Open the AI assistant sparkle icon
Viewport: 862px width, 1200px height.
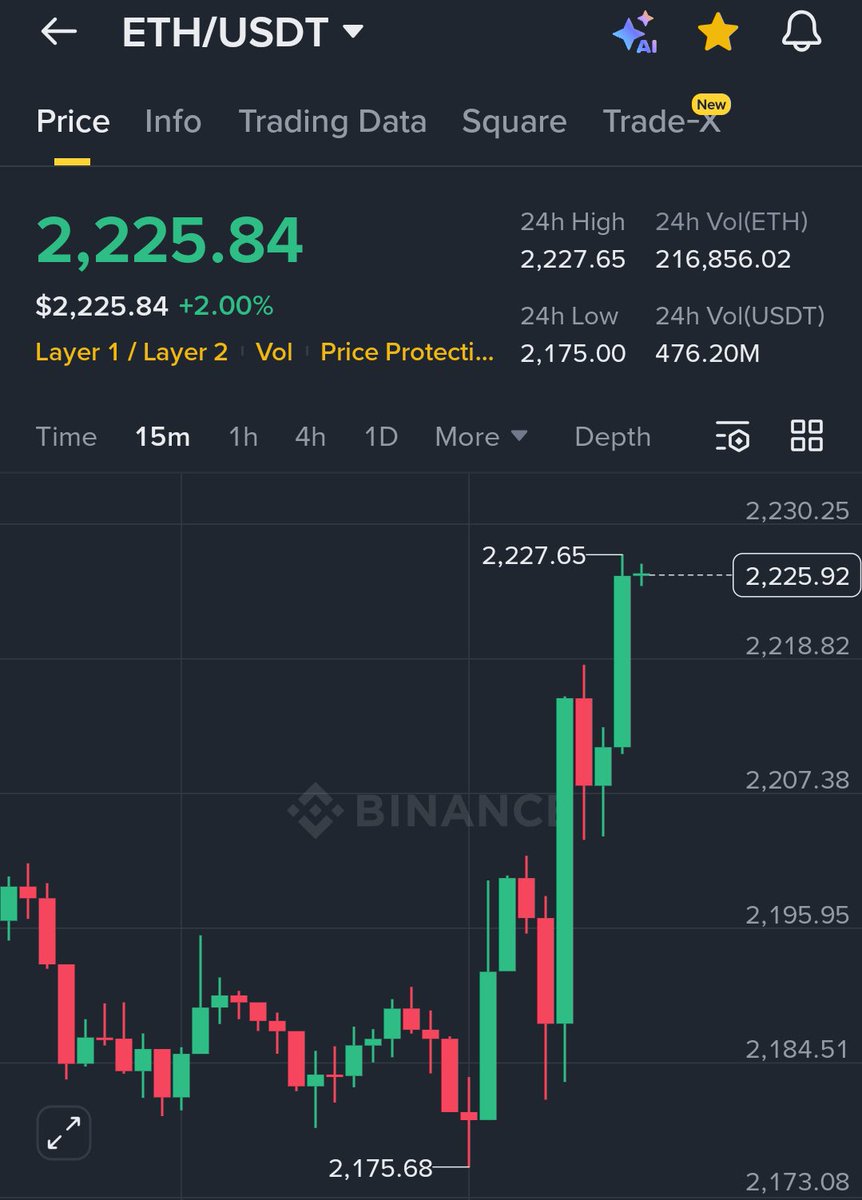coord(635,33)
